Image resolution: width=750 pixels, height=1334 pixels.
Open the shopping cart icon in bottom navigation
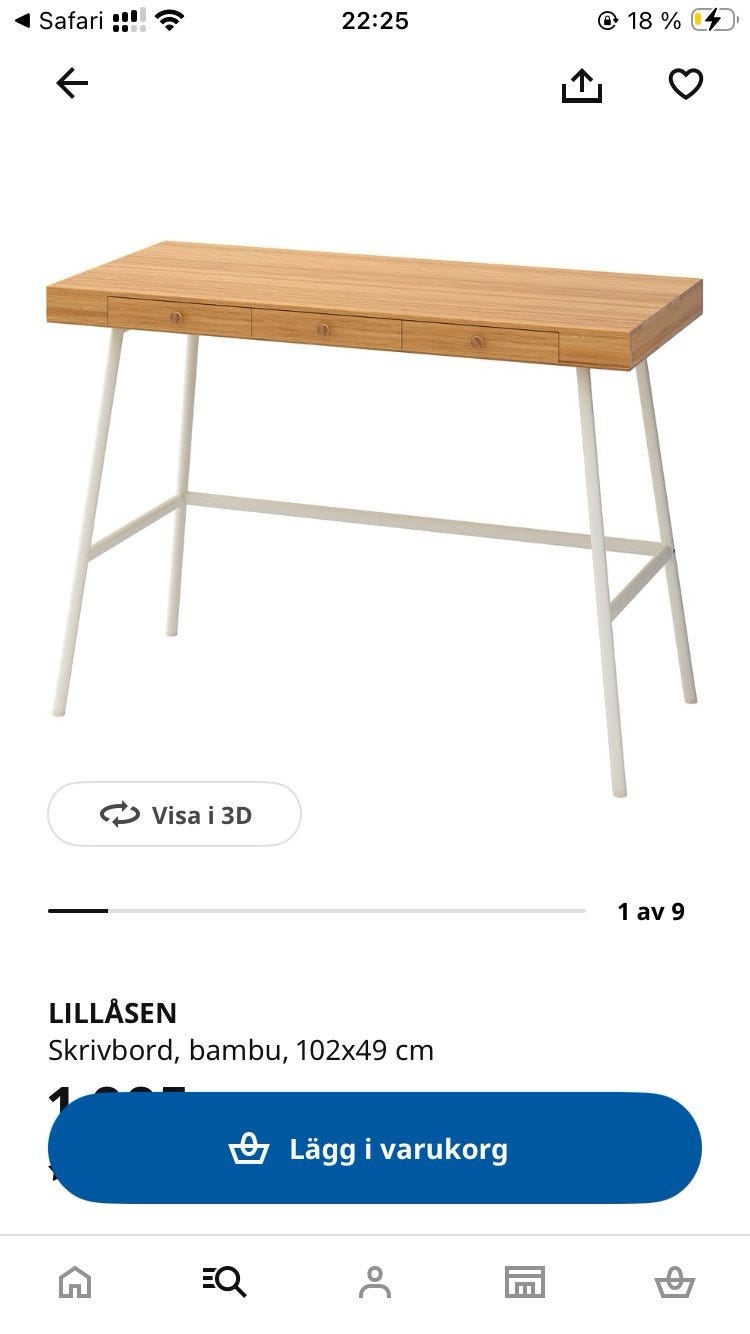(x=675, y=1280)
